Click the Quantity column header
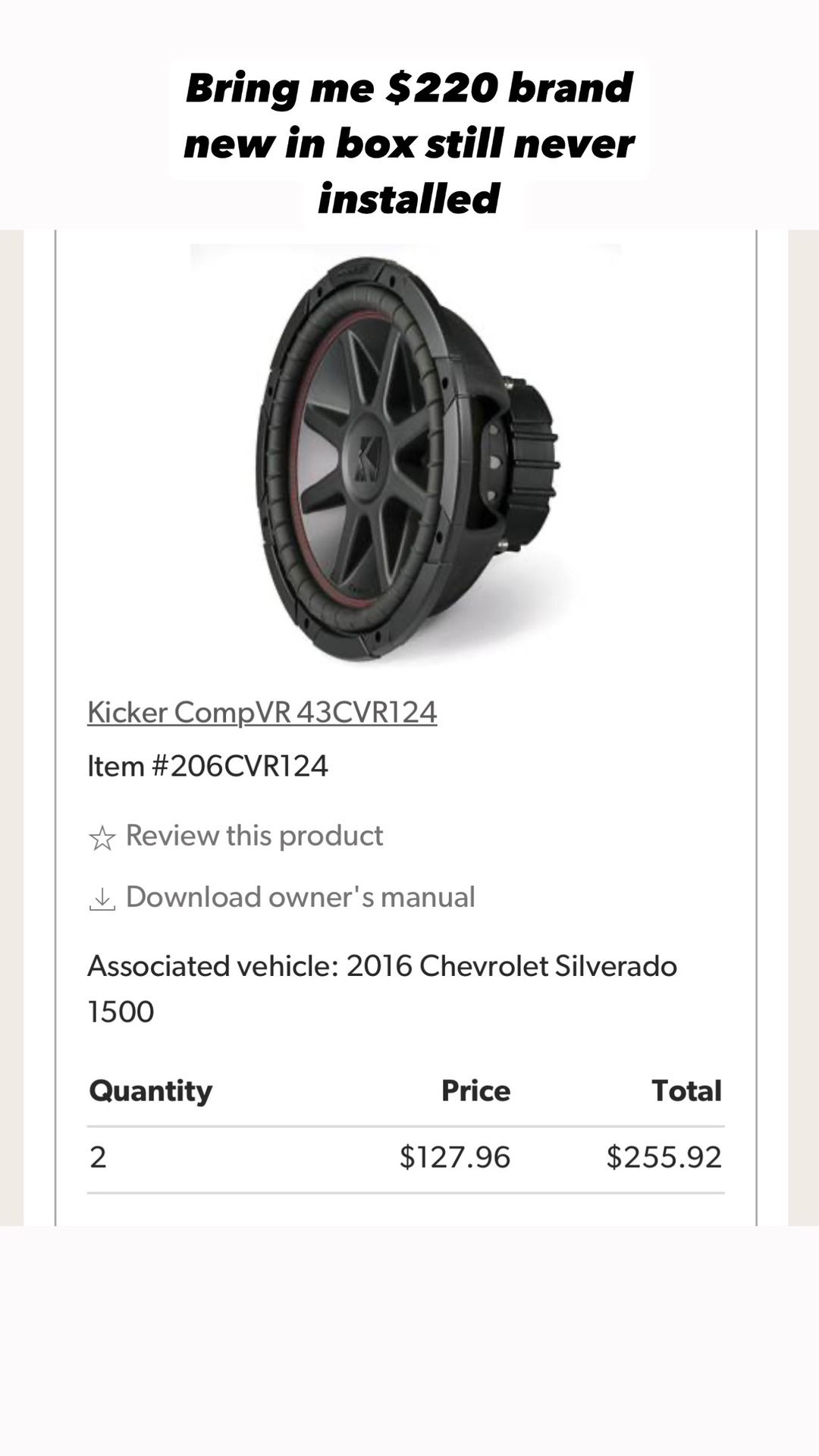The height and width of the screenshot is (1456, 819). point(150,1090)
